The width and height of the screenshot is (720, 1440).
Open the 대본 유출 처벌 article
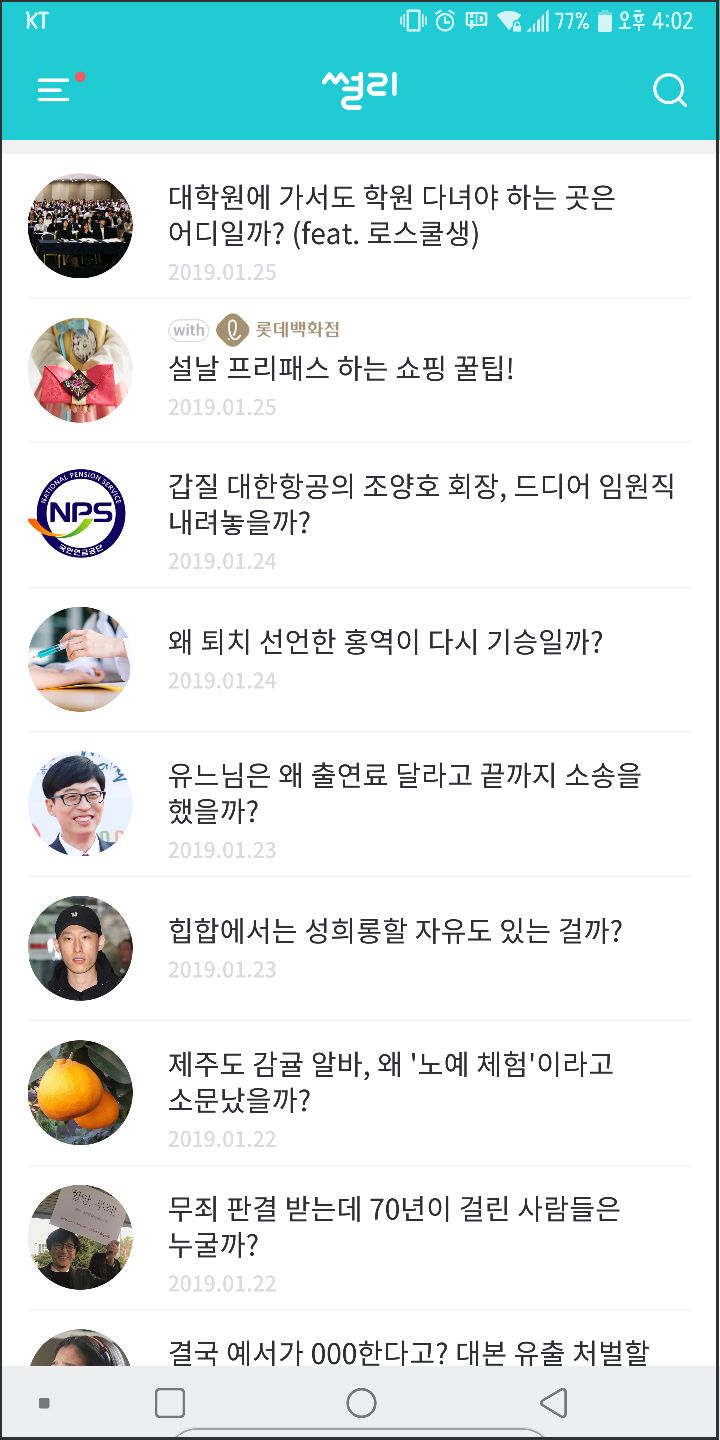[360, 1338]
